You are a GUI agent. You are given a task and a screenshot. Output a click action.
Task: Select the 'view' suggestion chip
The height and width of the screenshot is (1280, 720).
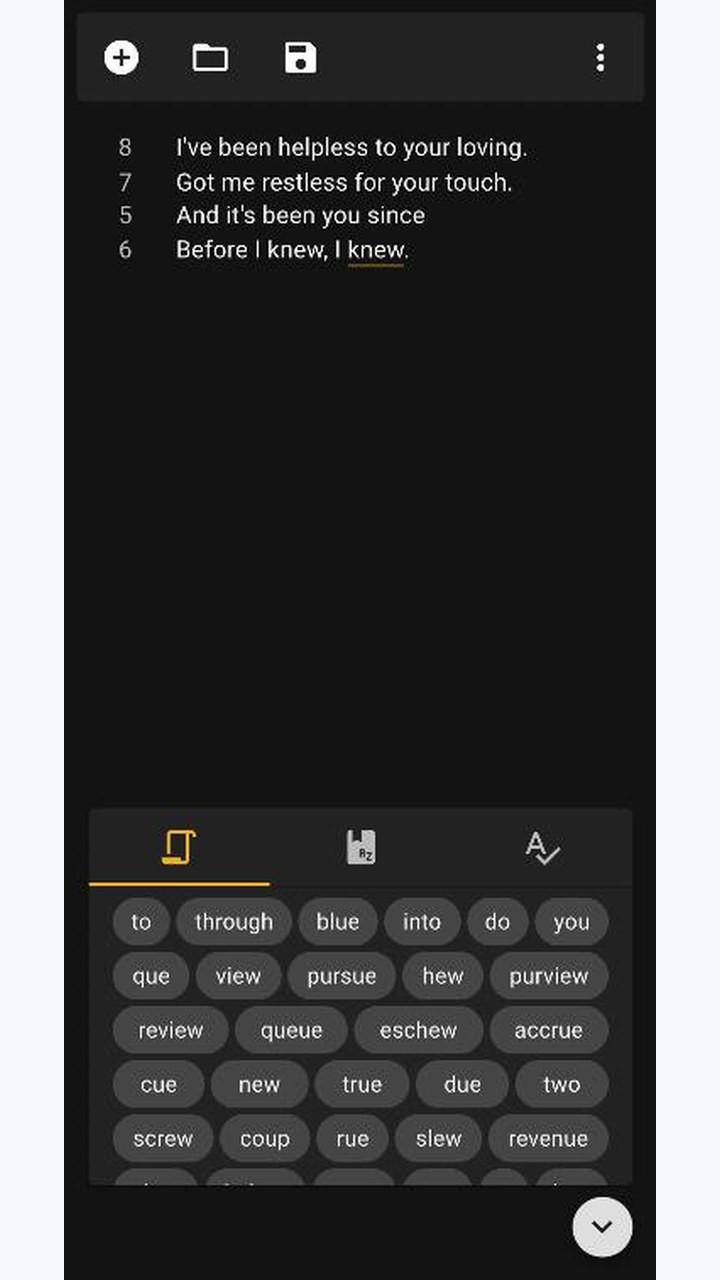[x=238, y=976]
